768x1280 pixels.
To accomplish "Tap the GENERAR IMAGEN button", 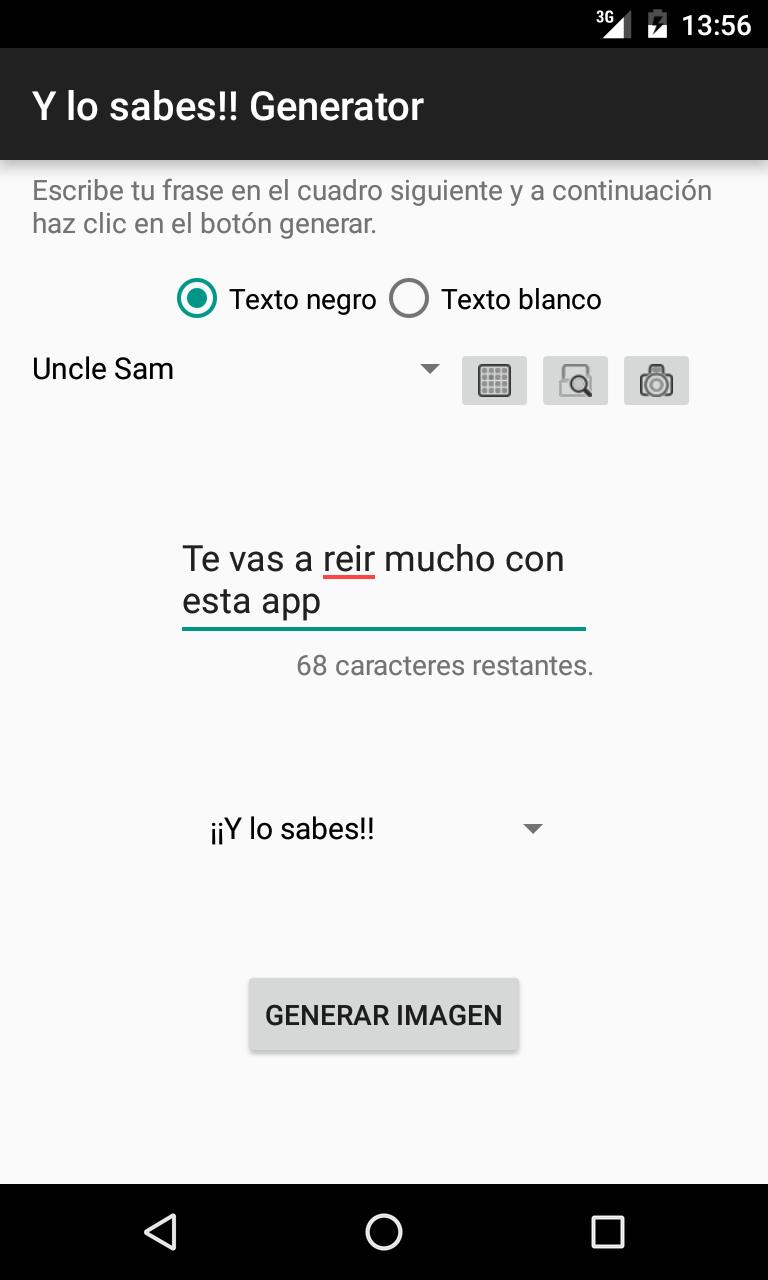I will (384, 1015).
